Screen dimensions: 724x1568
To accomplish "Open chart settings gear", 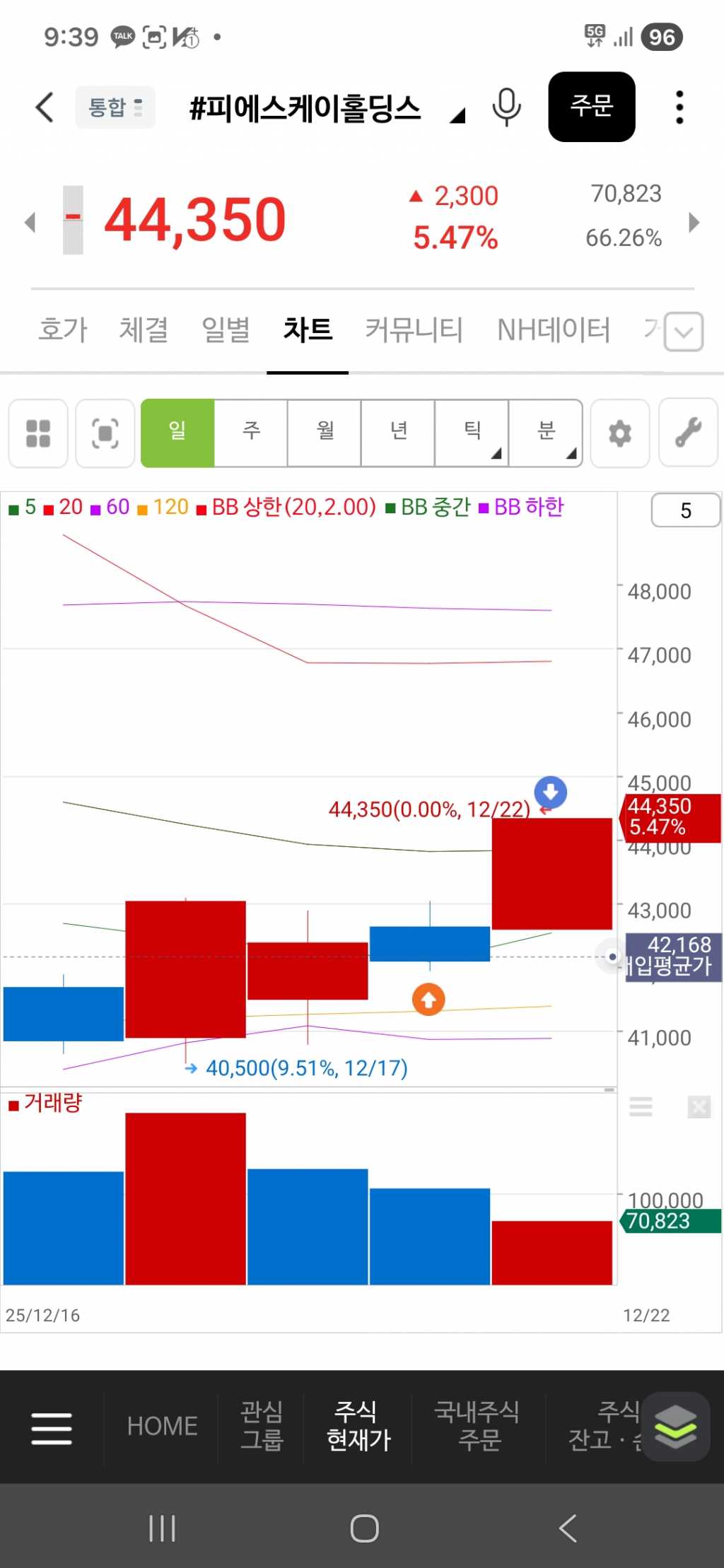I will pos(620,433).
